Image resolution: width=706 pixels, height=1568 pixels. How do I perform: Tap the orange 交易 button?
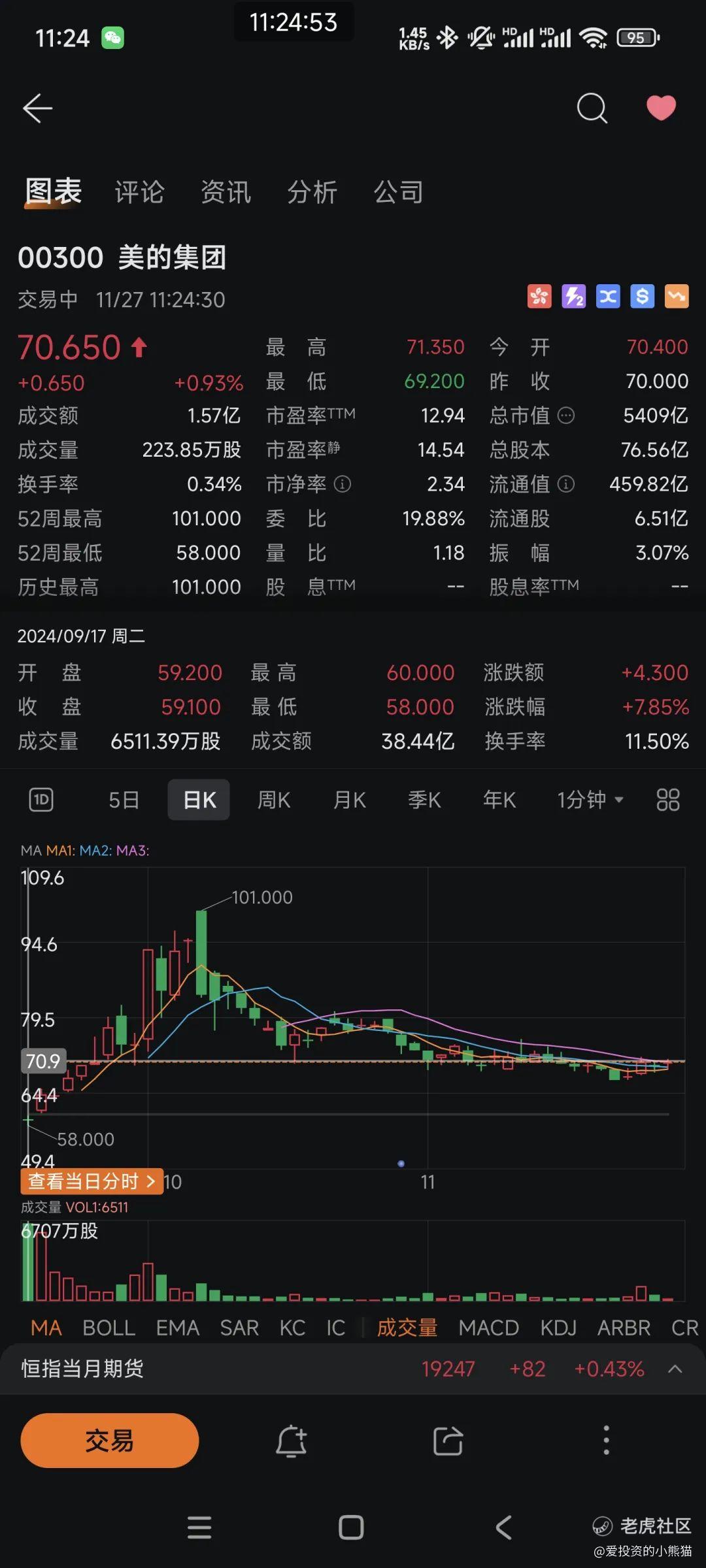109,1441
